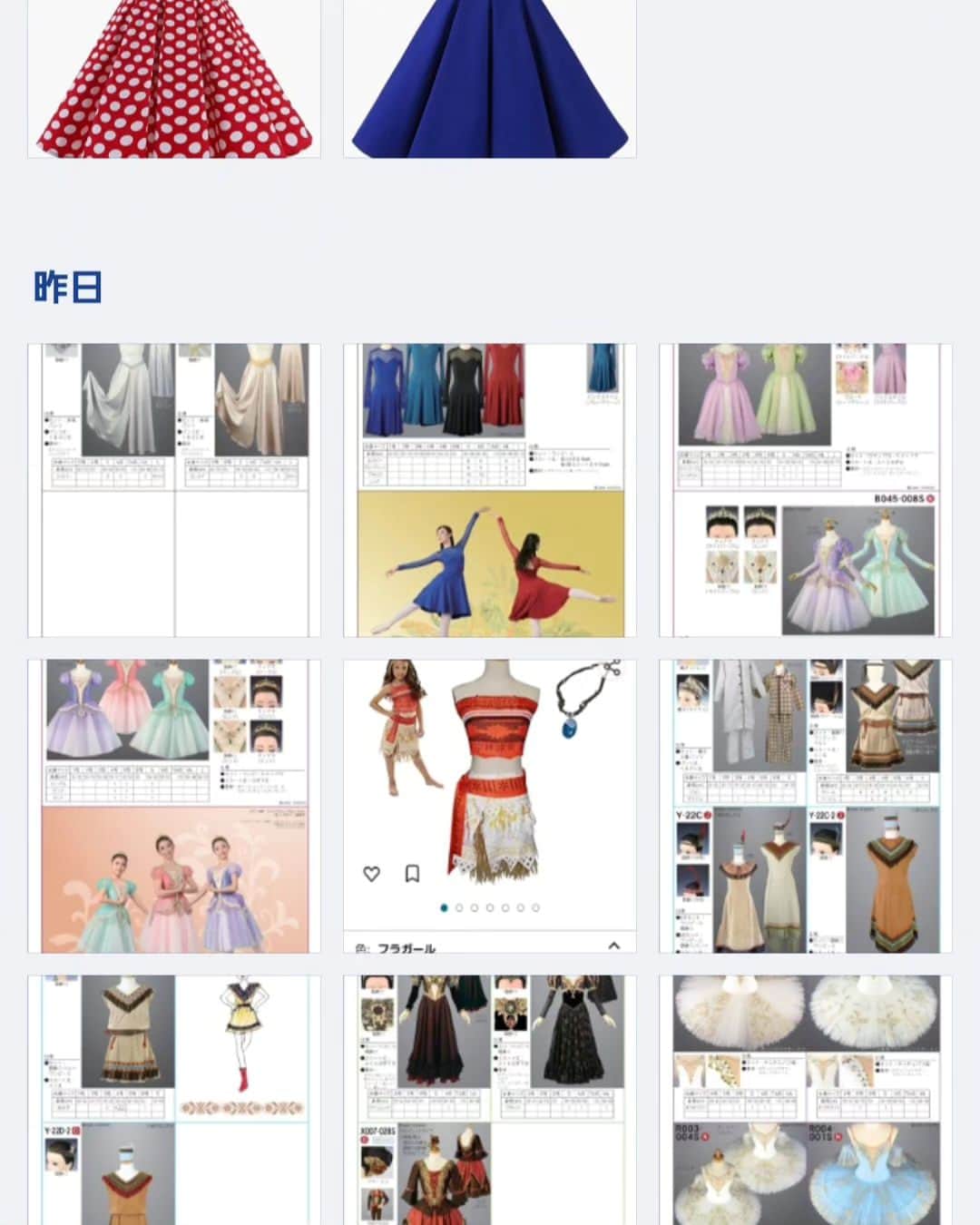This screenshot has width=980, height=1225.
Task: Open the dark folk dresses catalog page
Action: 489,1100
